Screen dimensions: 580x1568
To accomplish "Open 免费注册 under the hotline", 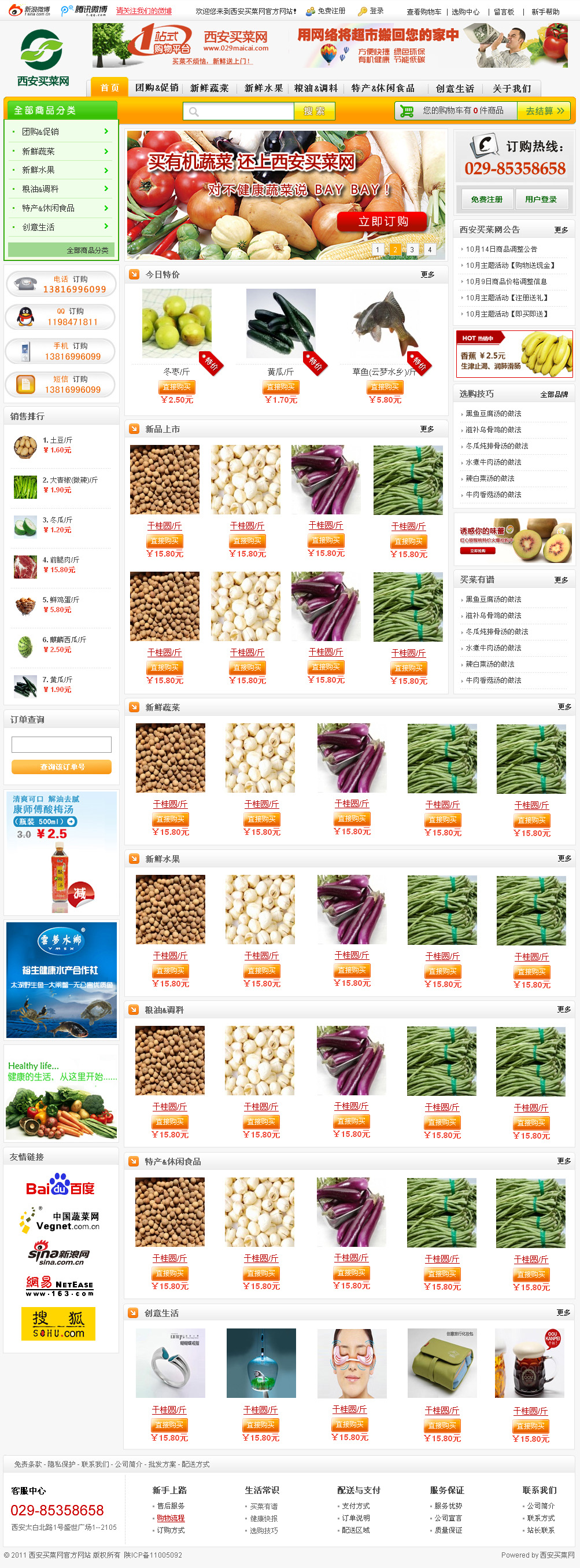I will coord(486,199).
